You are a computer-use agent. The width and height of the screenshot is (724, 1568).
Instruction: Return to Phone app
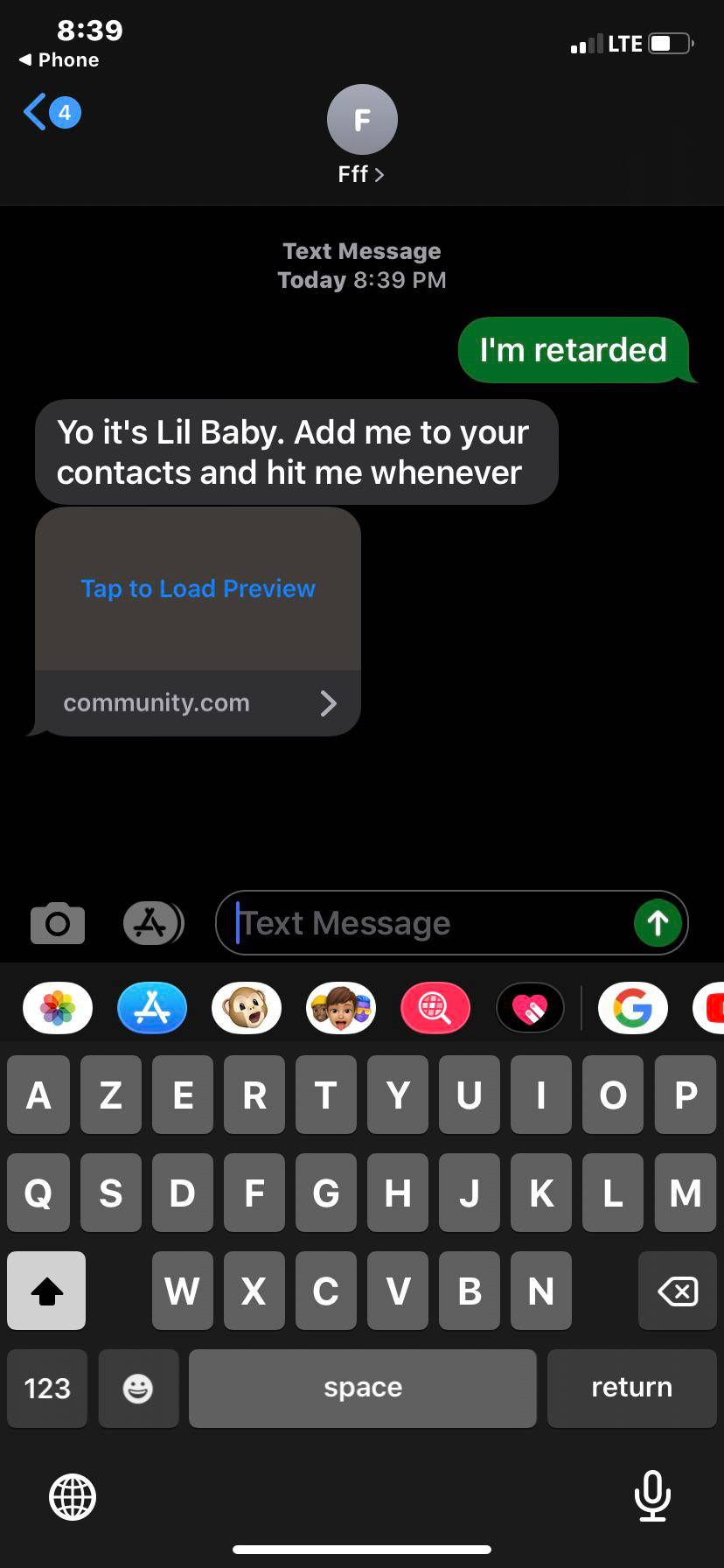click(x=59, y=60)
